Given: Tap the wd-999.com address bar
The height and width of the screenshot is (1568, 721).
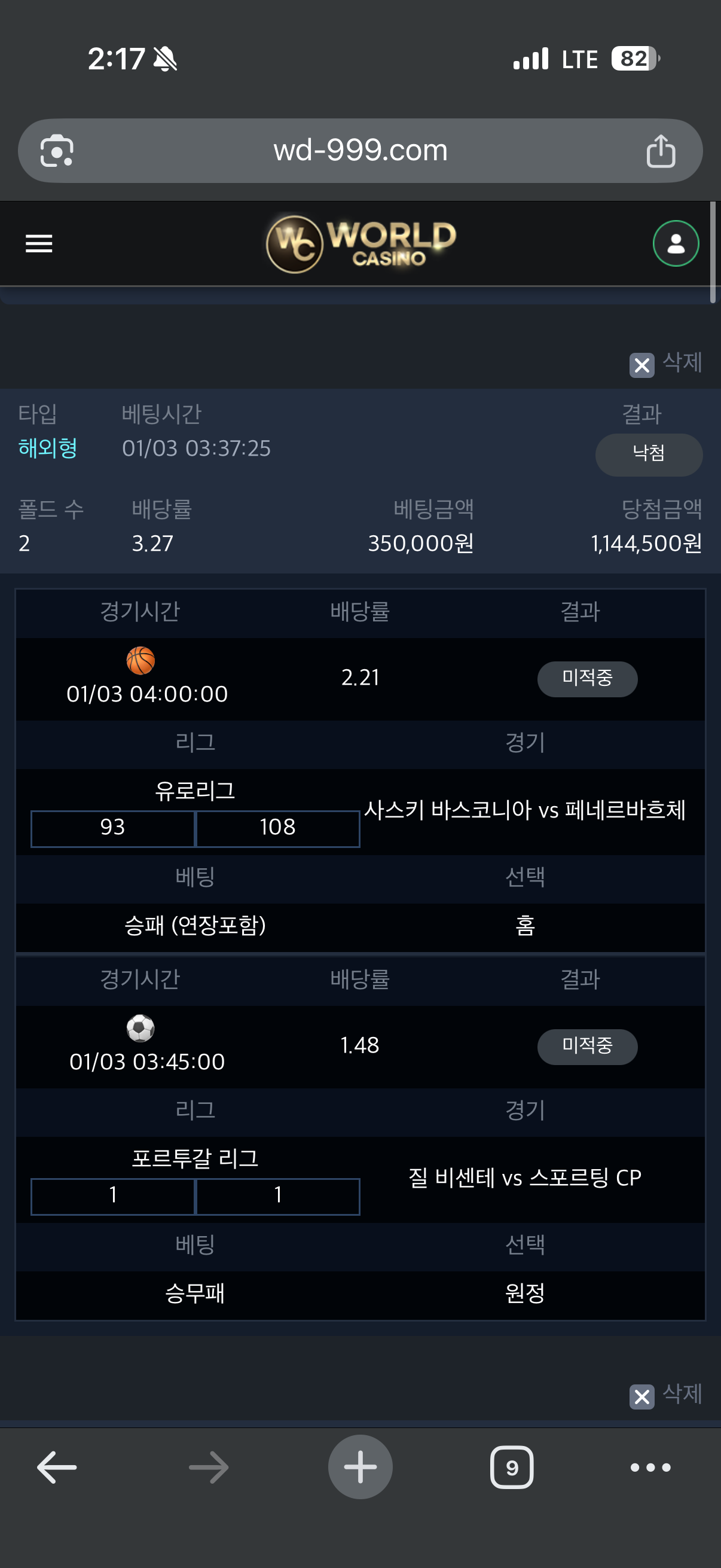Looking at the screenshot, I should pyautogui.click(x=360, y=150).
